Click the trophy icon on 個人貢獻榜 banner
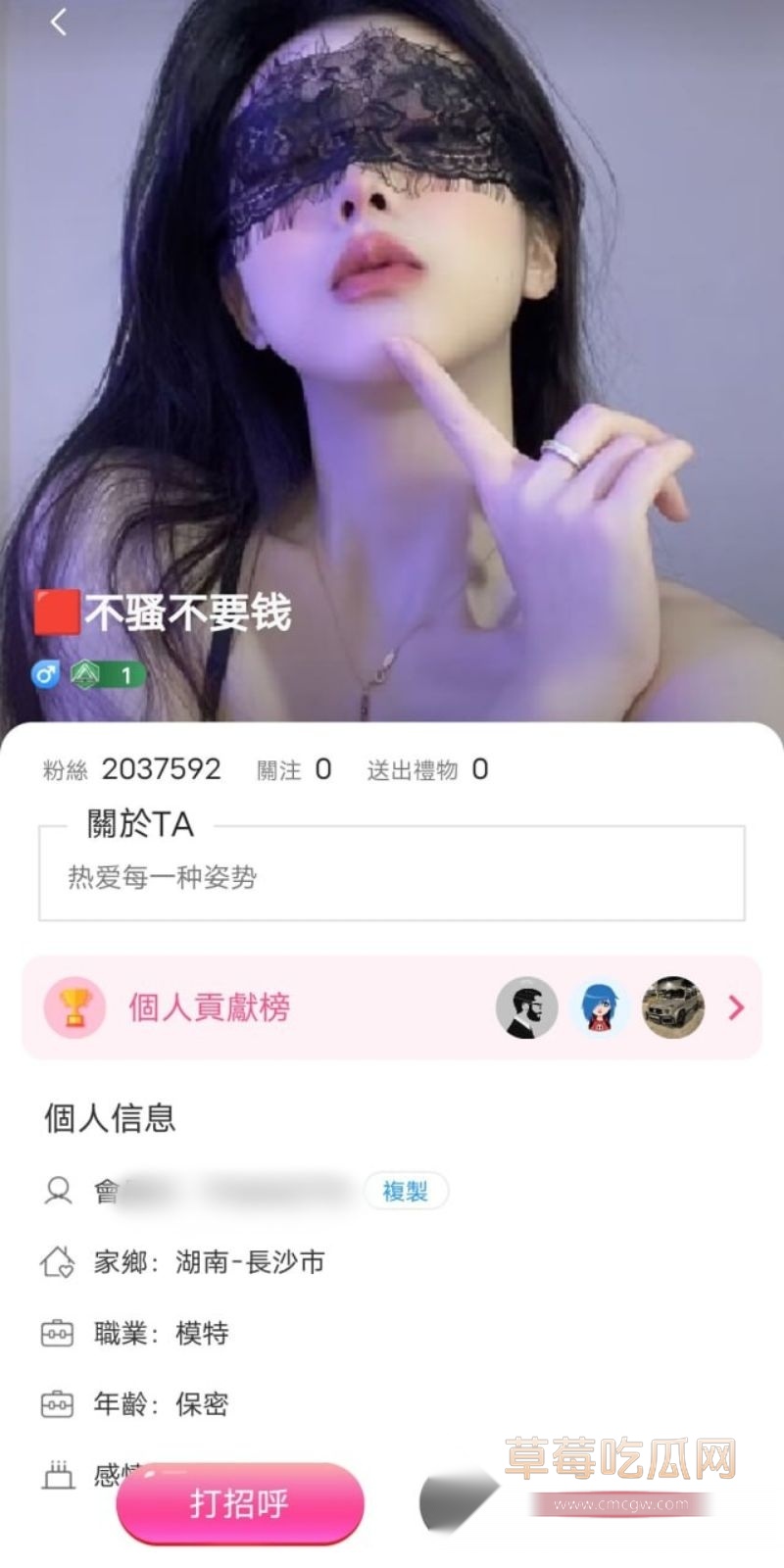Viewport: 784px width, 1568px height. pos(73,1007)
